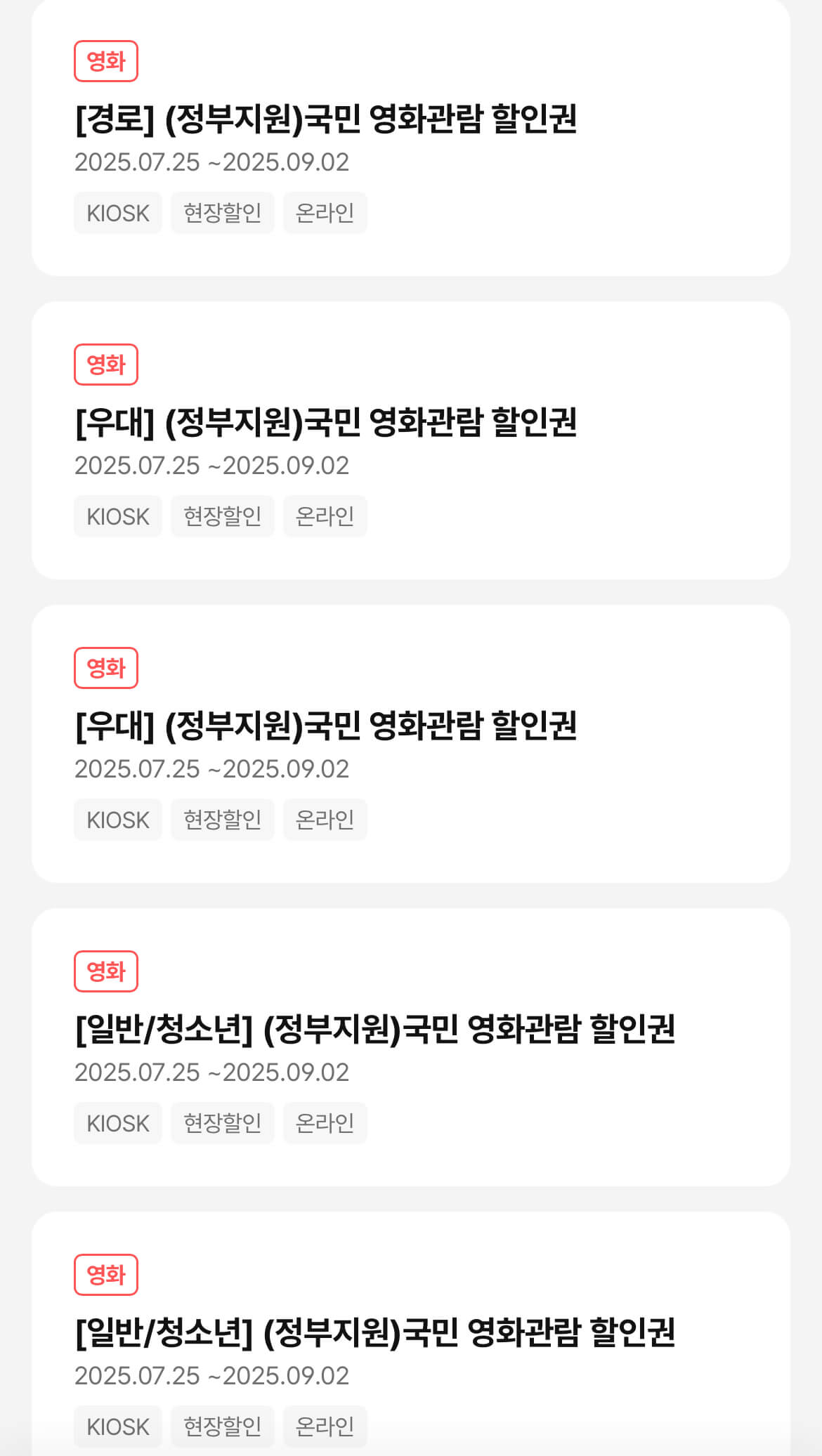Click the 영화 badge on the first [일반/청소년] card

105,971
